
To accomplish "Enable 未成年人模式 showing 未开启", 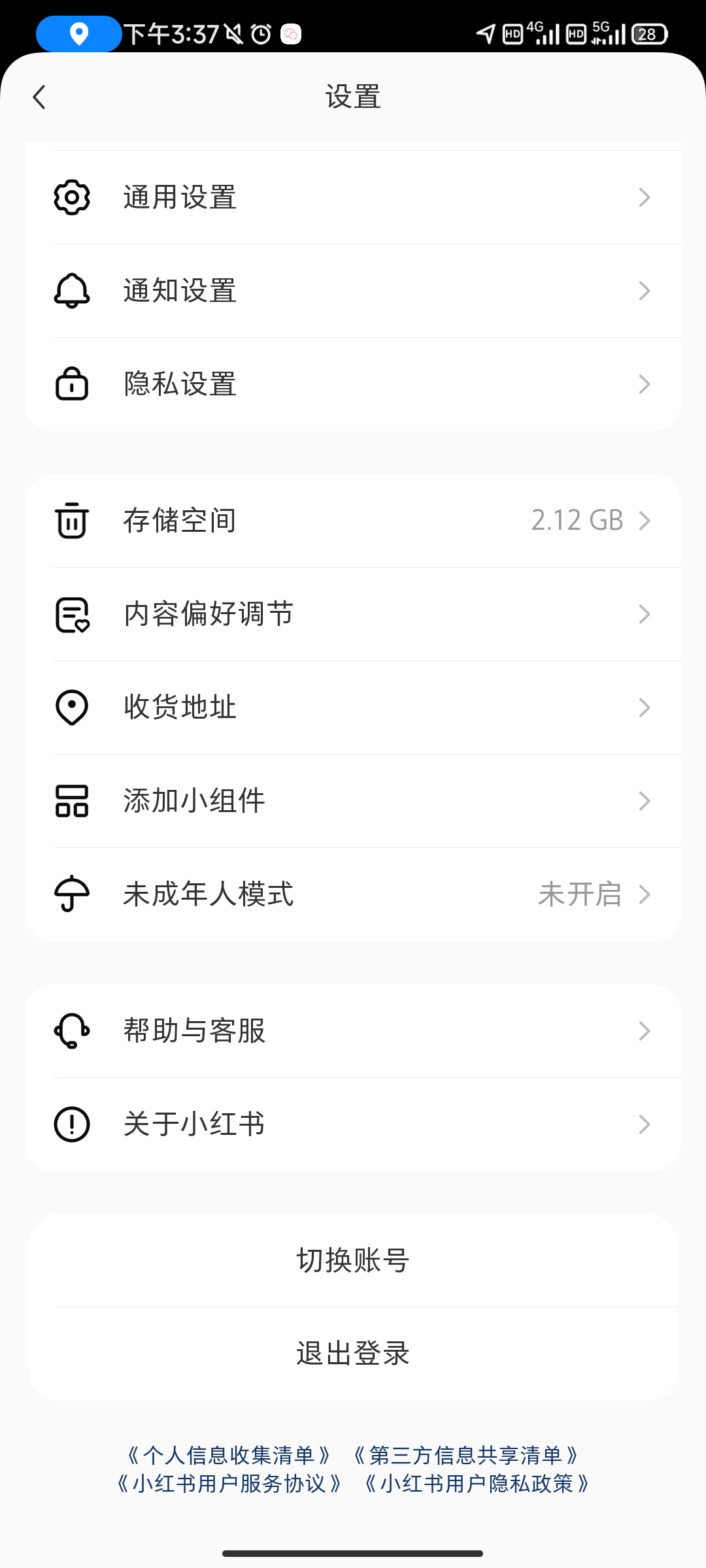I will click(579, 894).
